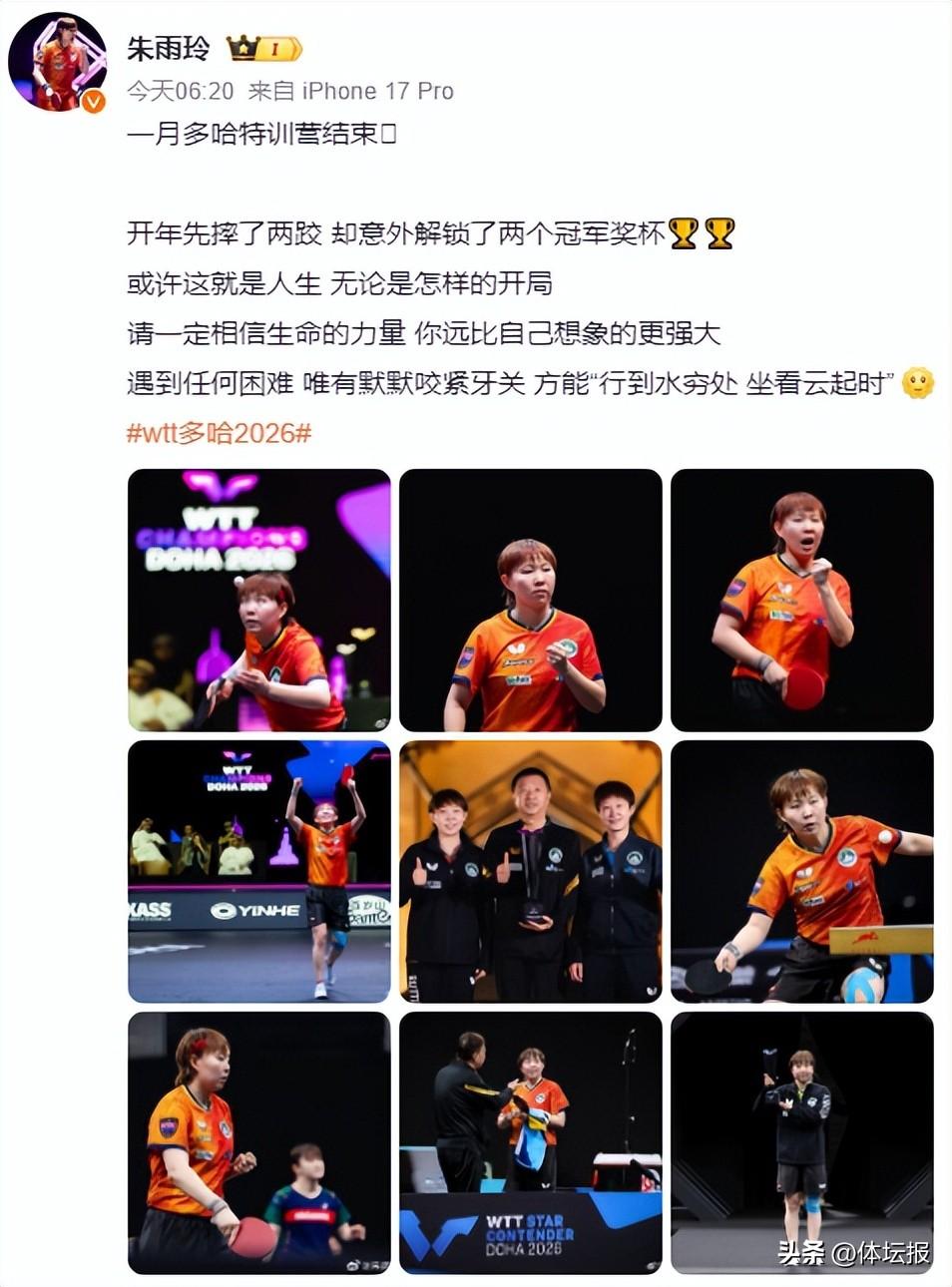Open the group photo of three in black jackets
Image resolution: width=952 pixels, height=1287 pixels.
(530, 871)
